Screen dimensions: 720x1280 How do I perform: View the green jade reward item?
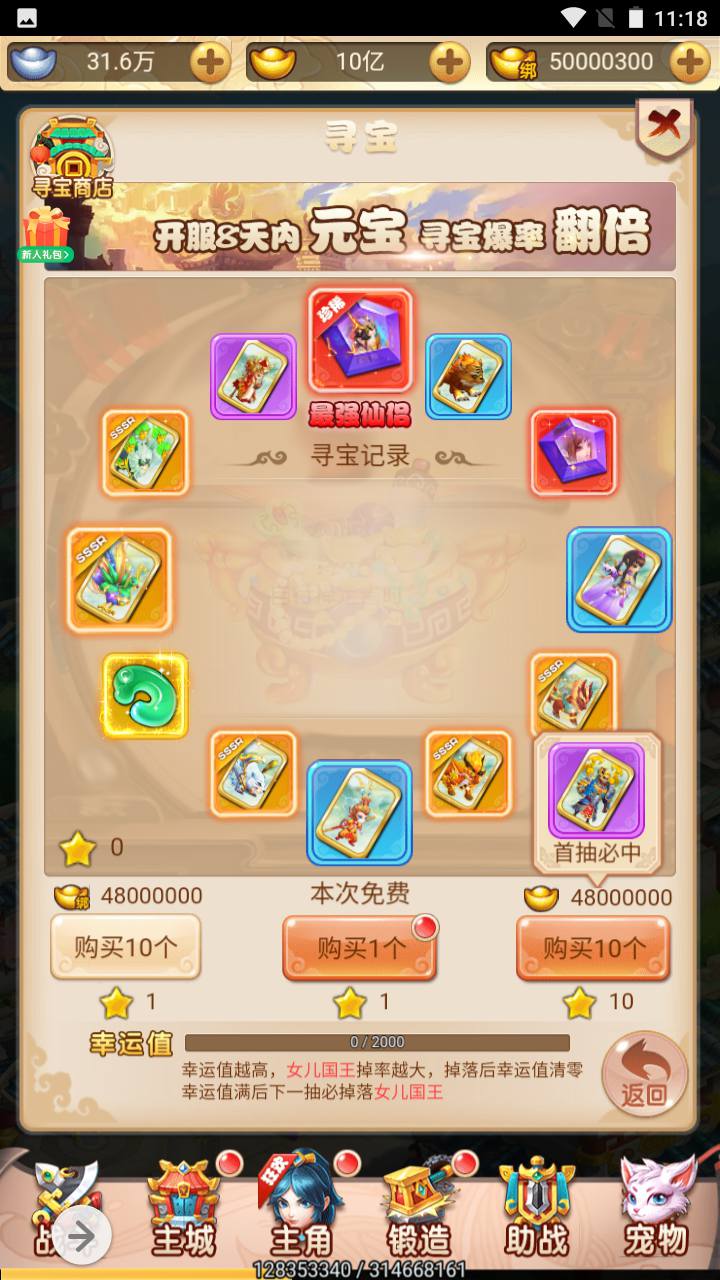[145, 696]
